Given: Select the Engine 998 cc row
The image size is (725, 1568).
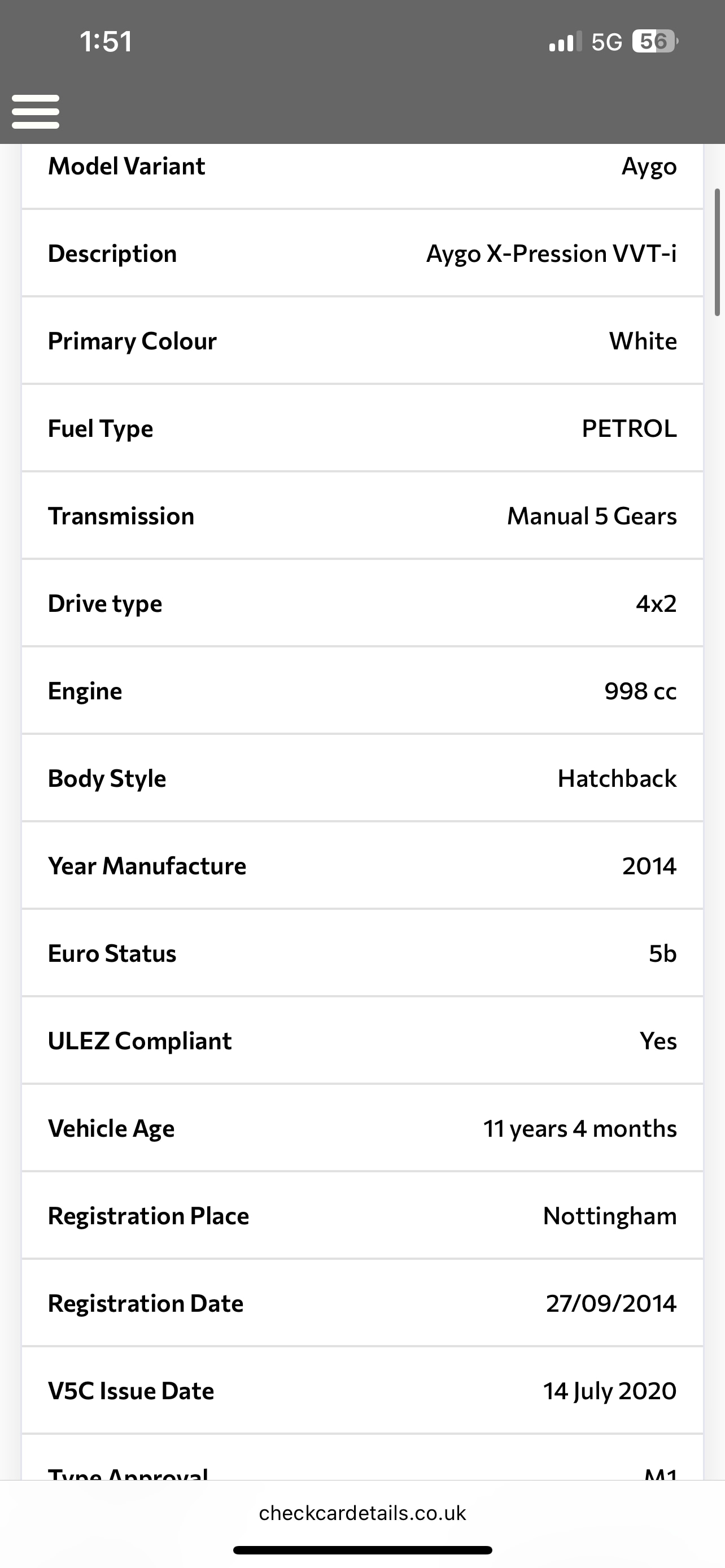Looking at the screenshot, I should pyautogui.click(x=362, y=691).
